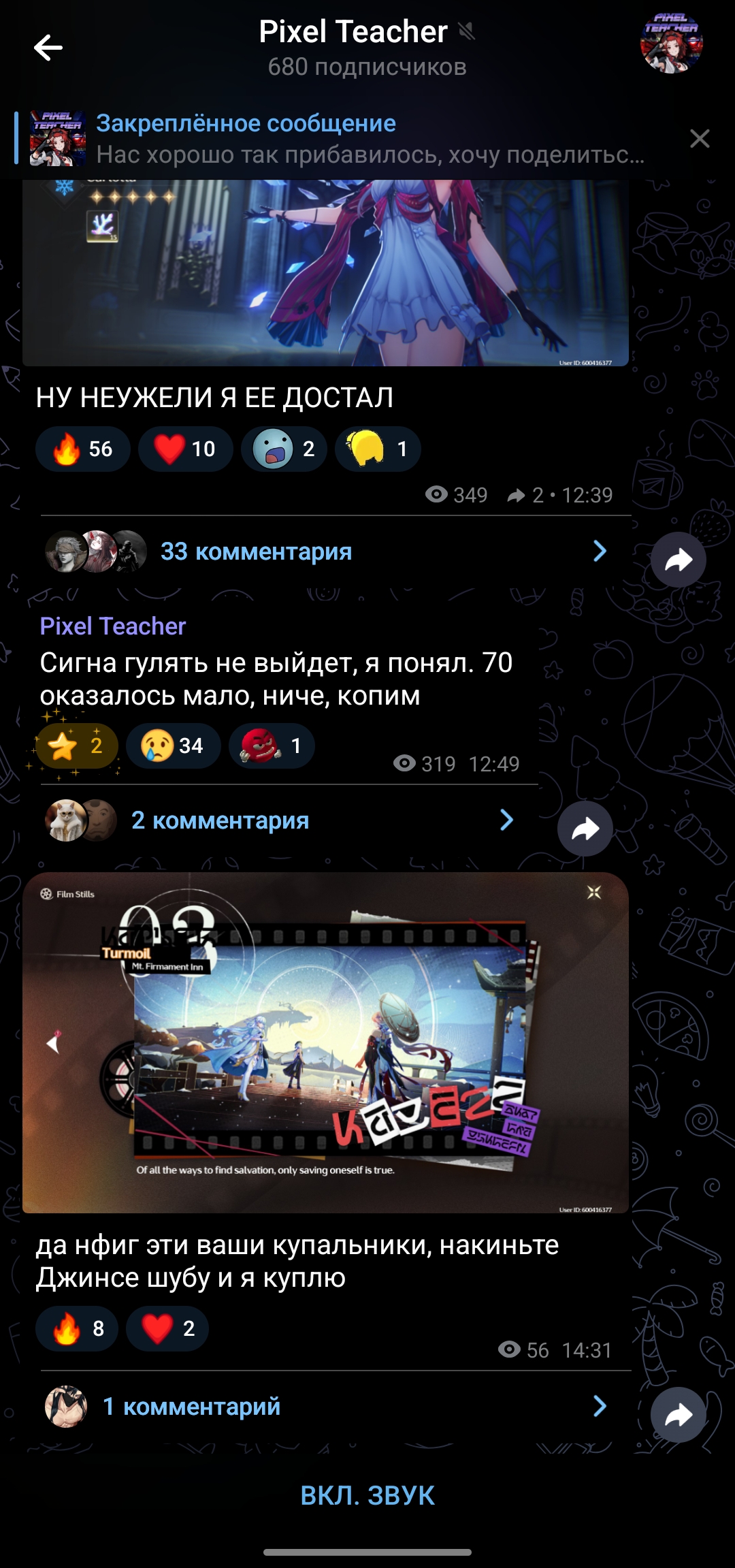Open the Film Stills Turmoil image

pyautogui.click(x=325, y=1042)
